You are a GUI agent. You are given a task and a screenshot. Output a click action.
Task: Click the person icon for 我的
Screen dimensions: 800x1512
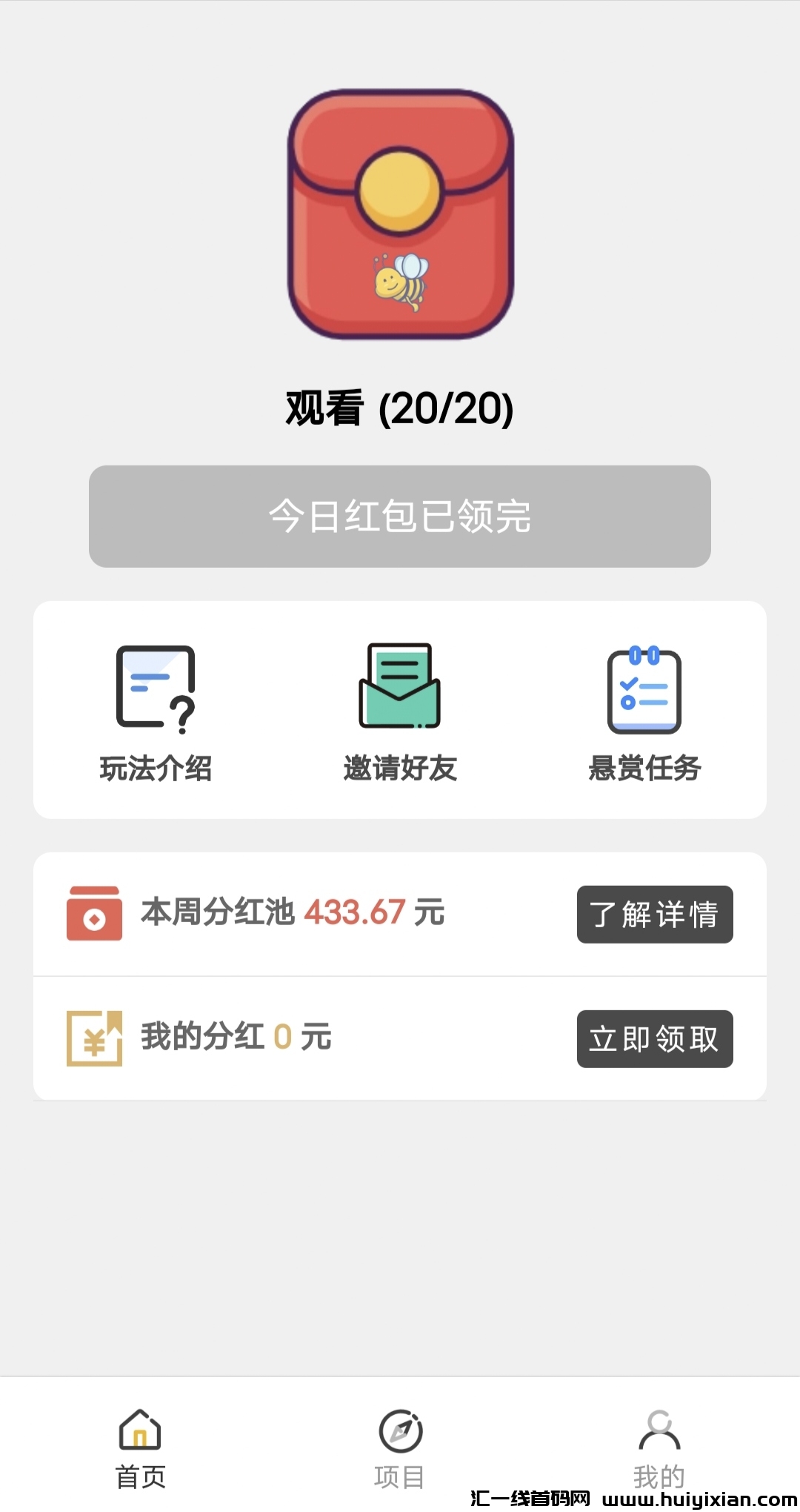point(660,1430)
